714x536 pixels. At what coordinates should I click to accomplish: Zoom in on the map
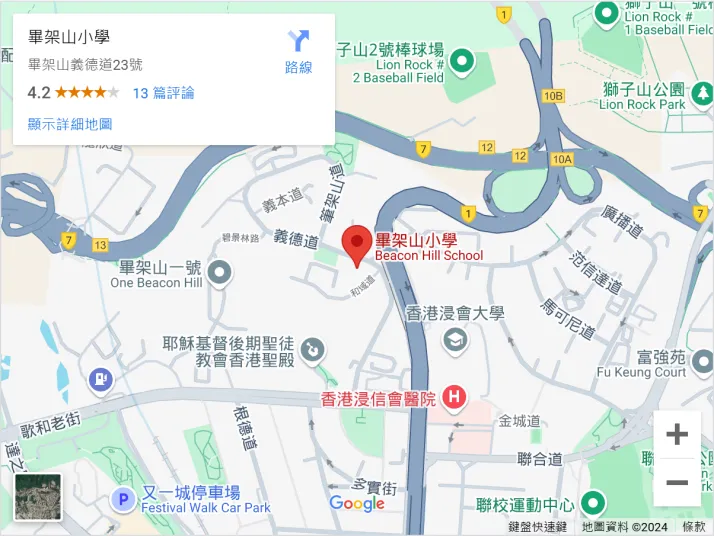677,434
